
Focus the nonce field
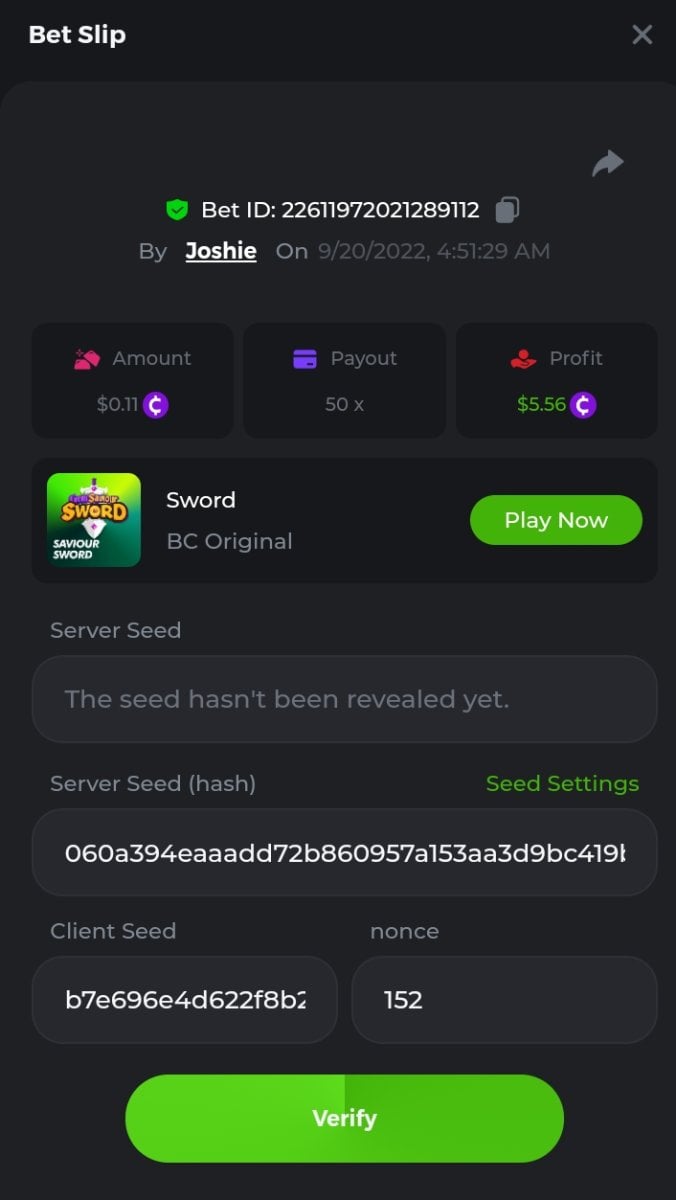pyautogui.click(x=504, y=1000)
